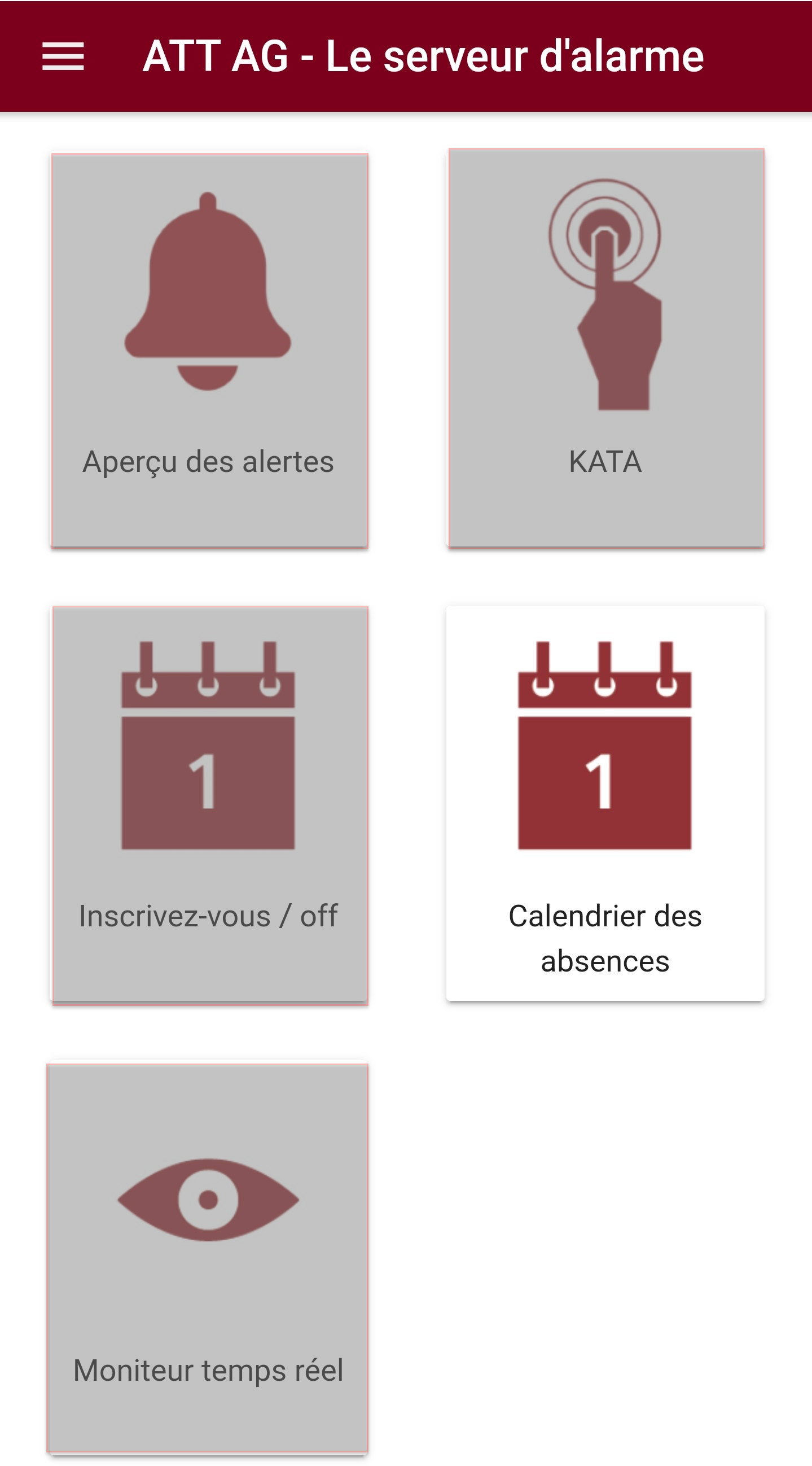The width and height of the screenshot is (812, 1466).
Task: Open the hamburger drawer menu
Action: [x=63, y=56]
